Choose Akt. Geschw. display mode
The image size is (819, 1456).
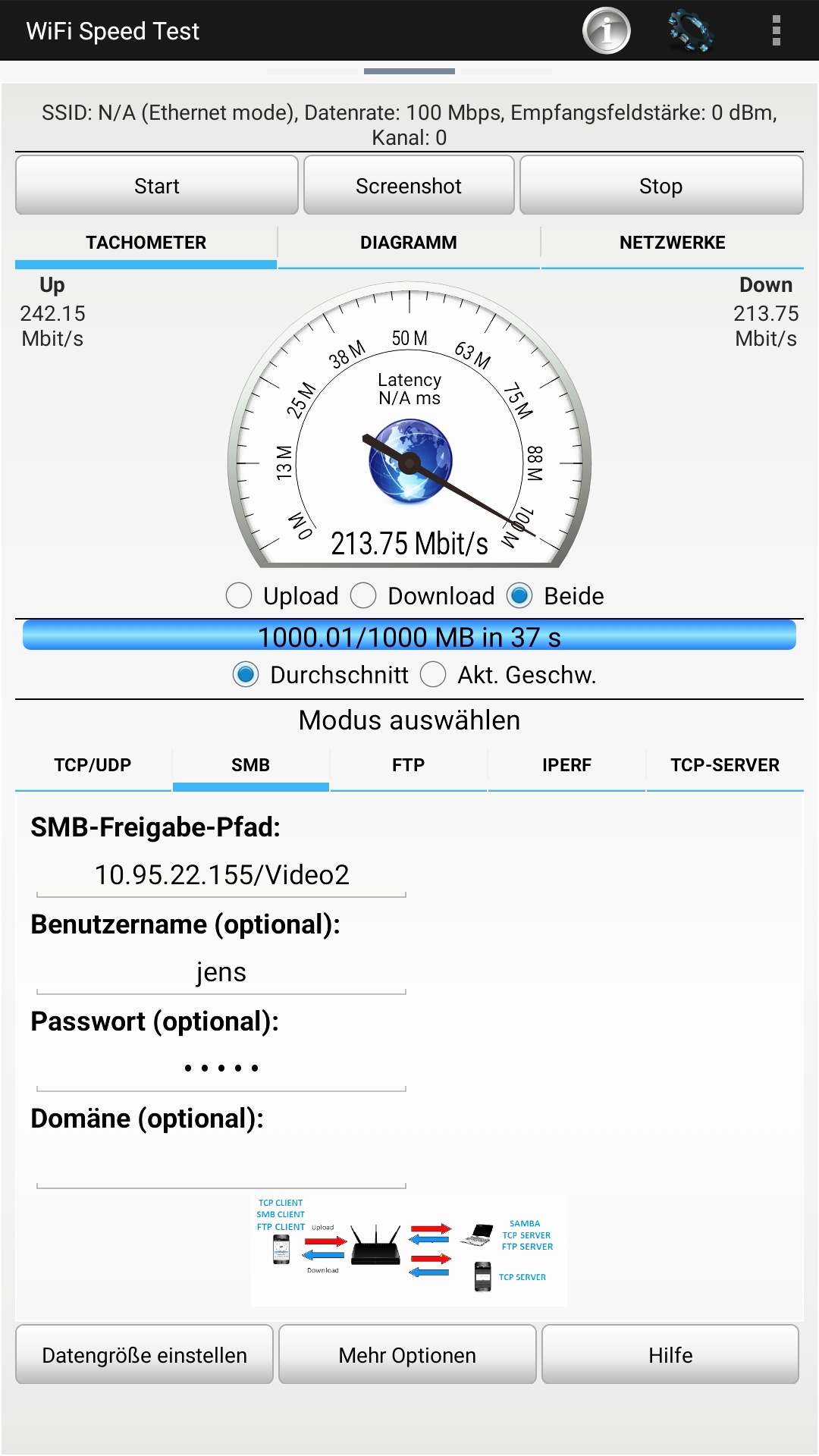click(x=509, y=675)
